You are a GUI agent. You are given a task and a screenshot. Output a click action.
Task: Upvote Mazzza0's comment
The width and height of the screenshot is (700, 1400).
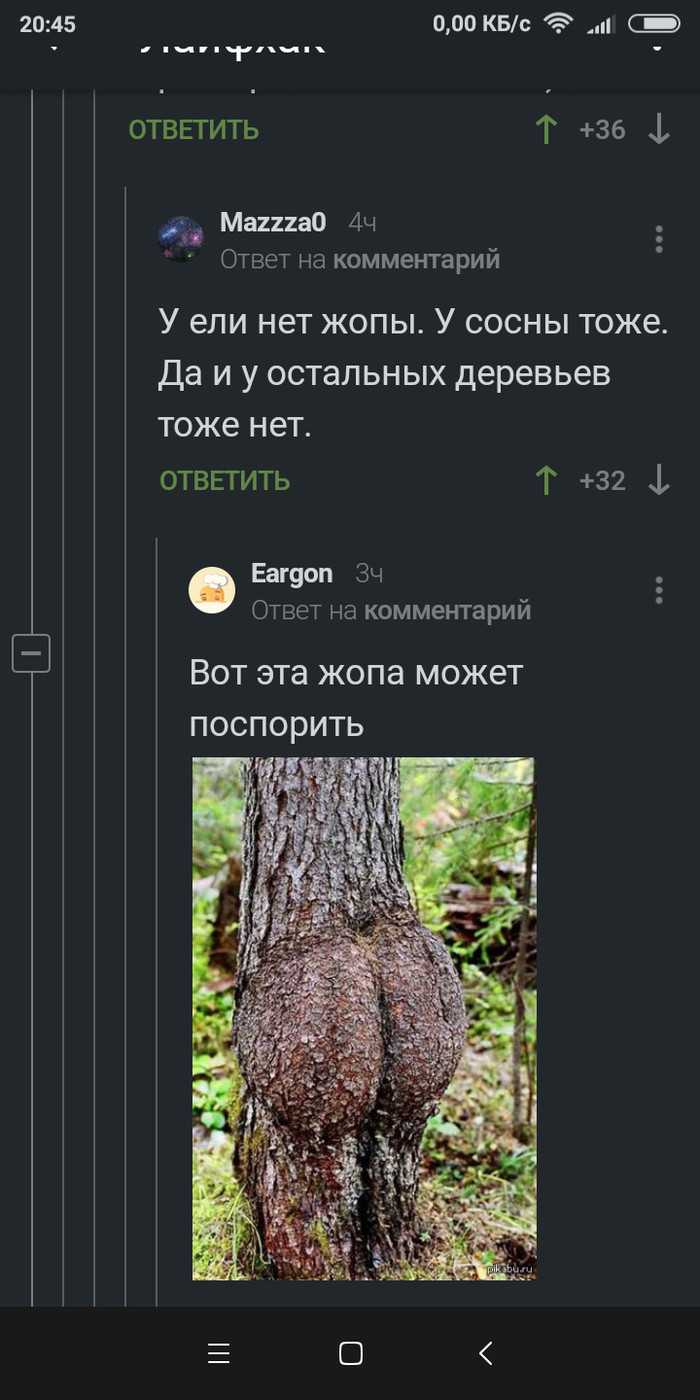pos(546,481)
